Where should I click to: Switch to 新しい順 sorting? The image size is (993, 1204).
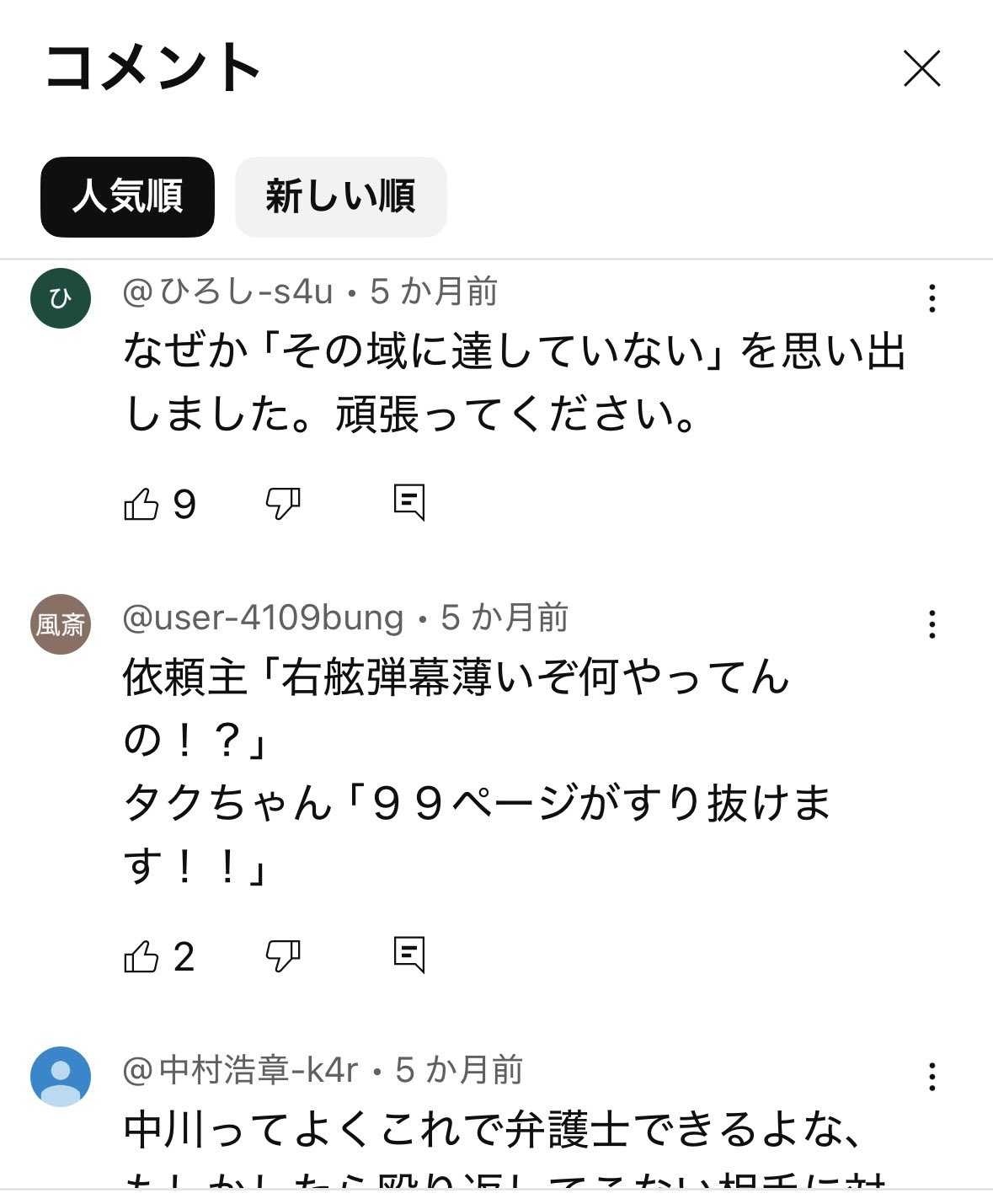(340, 196)
